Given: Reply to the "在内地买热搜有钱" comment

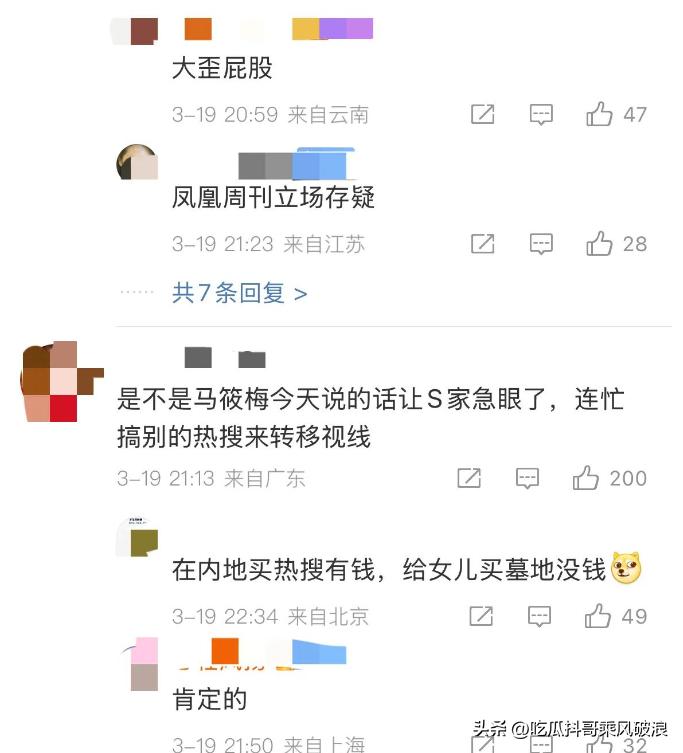Looking at the screenshot, I should pyautogui.click(x=541, y=615).
